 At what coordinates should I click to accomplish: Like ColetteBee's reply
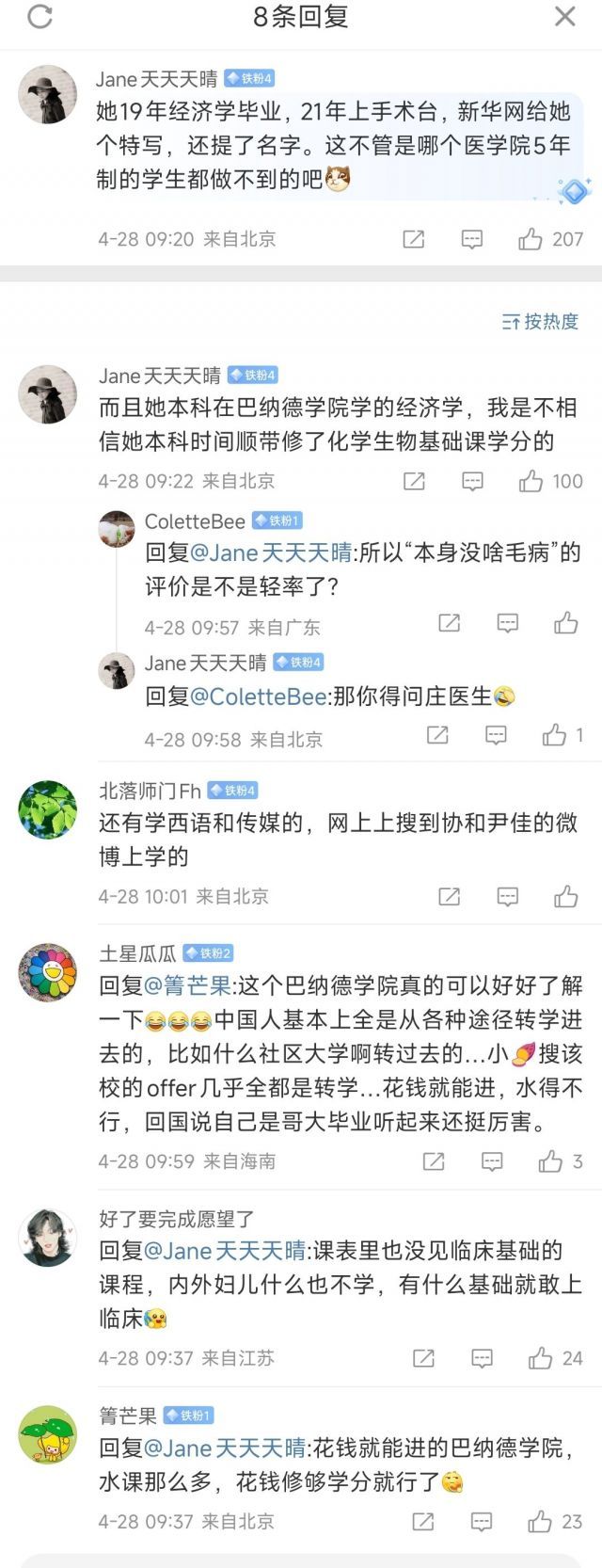pyautogui.click(x=565, y=623)
